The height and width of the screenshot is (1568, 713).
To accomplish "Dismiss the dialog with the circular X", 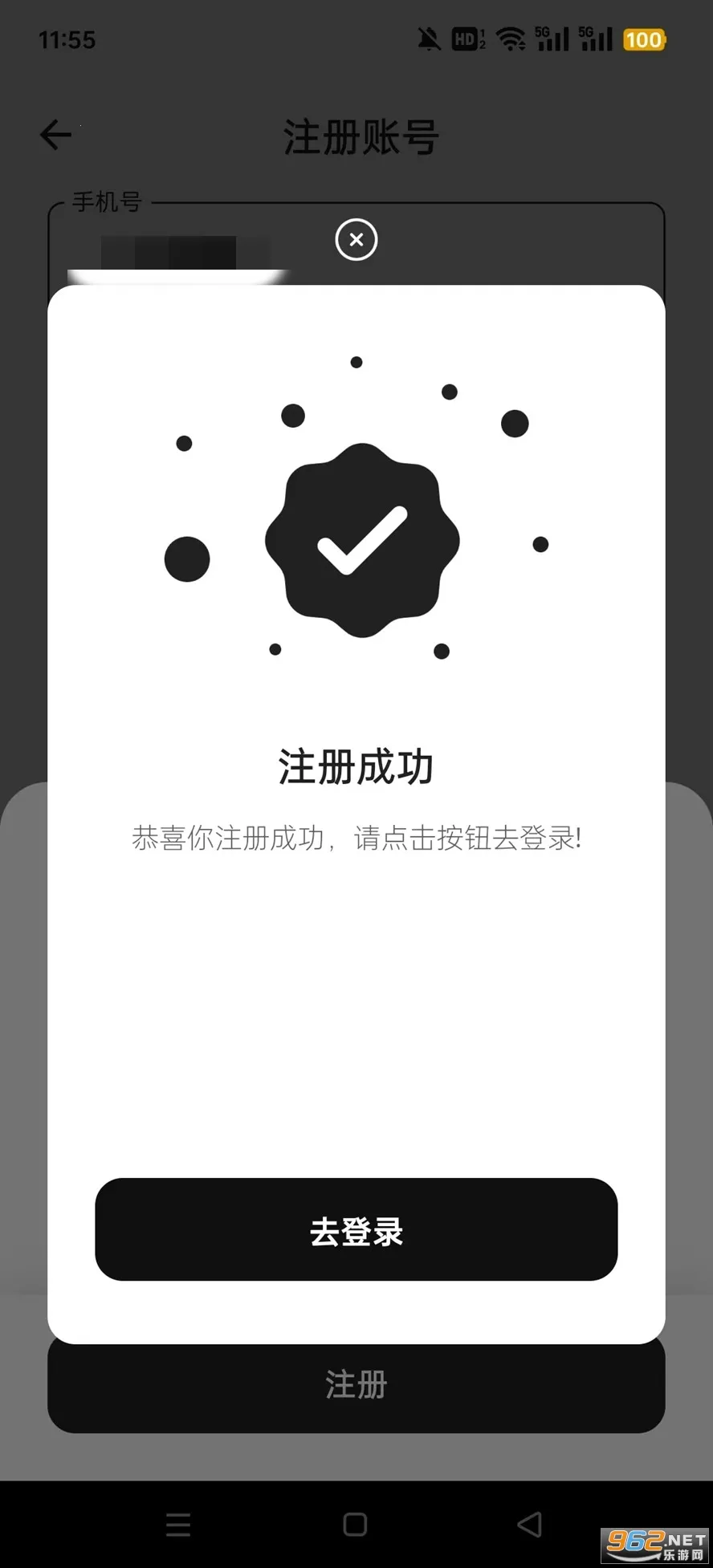I will point(356,240).
